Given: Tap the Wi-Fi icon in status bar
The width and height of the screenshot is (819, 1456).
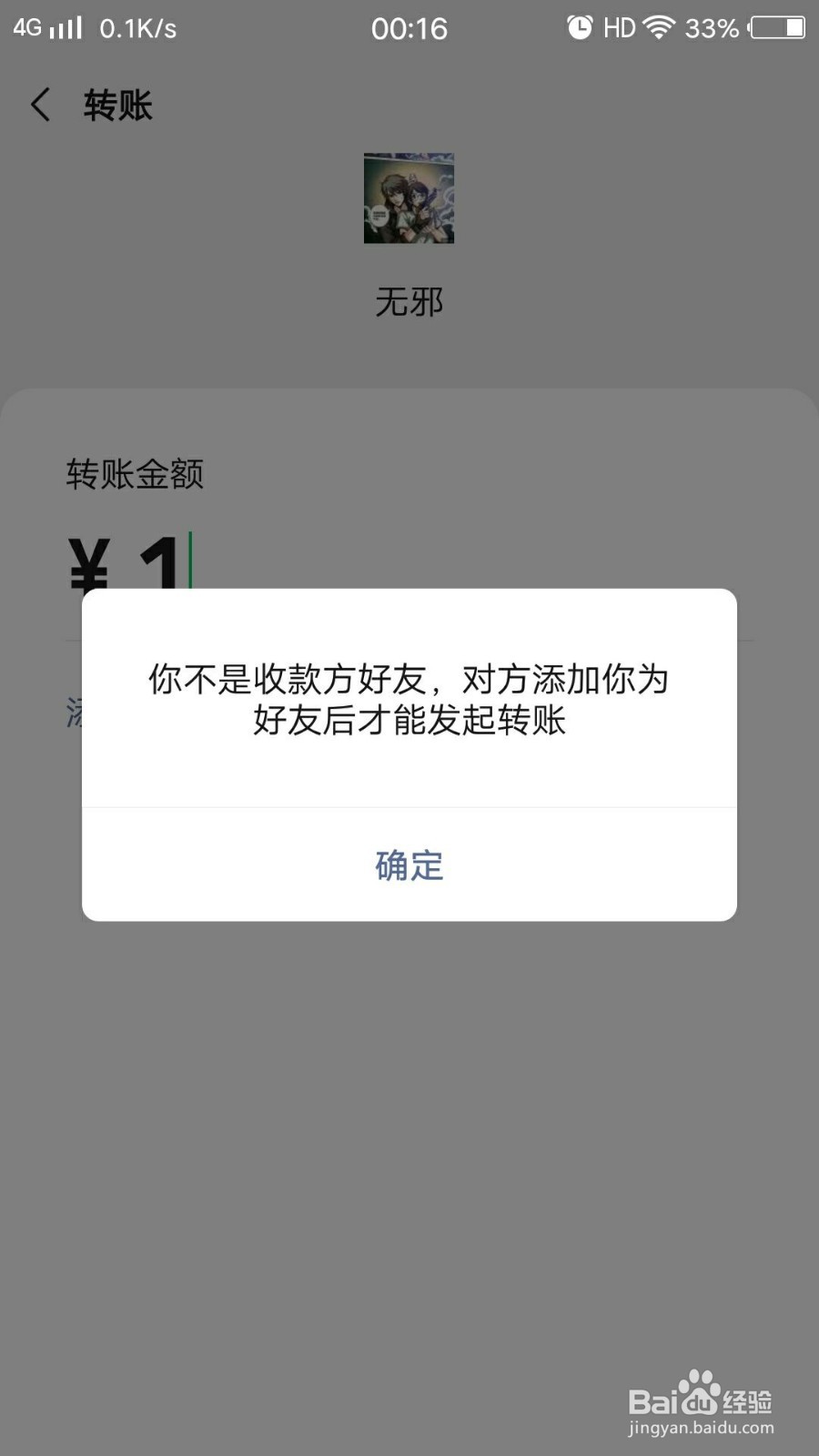Looking at the screenshot, I should tap(662, 27).
